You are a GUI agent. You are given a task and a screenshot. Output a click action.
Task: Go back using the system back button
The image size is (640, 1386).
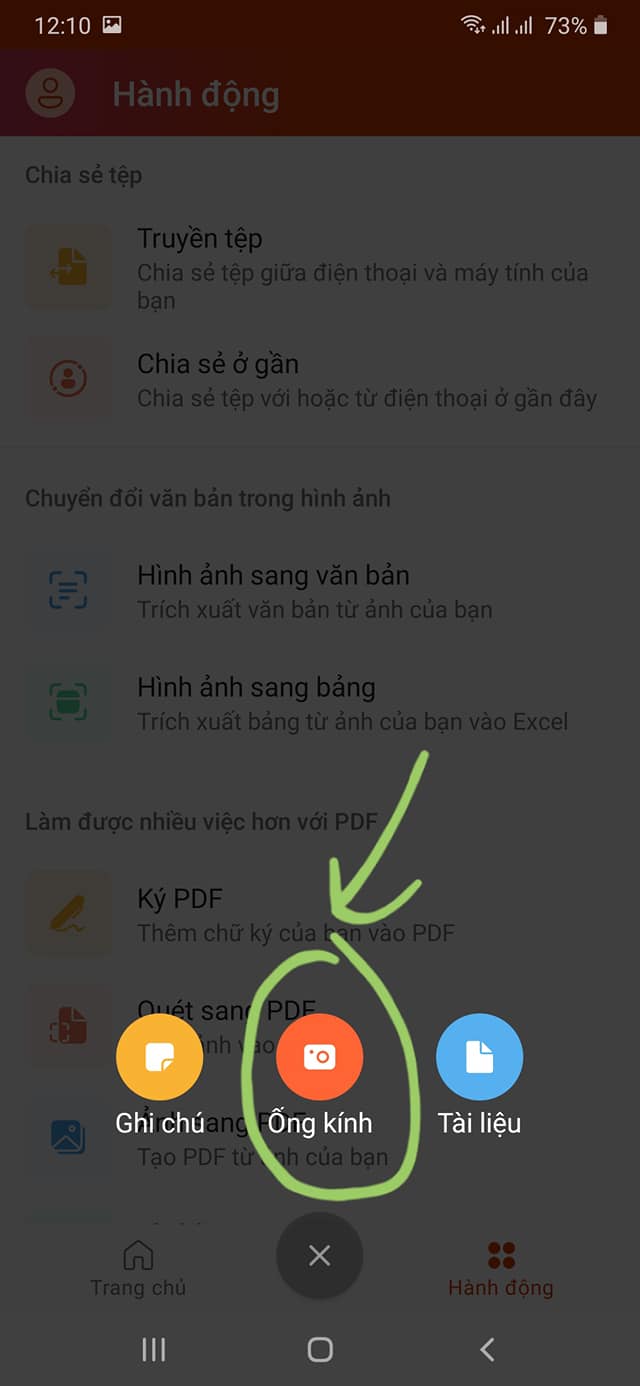487,1350
